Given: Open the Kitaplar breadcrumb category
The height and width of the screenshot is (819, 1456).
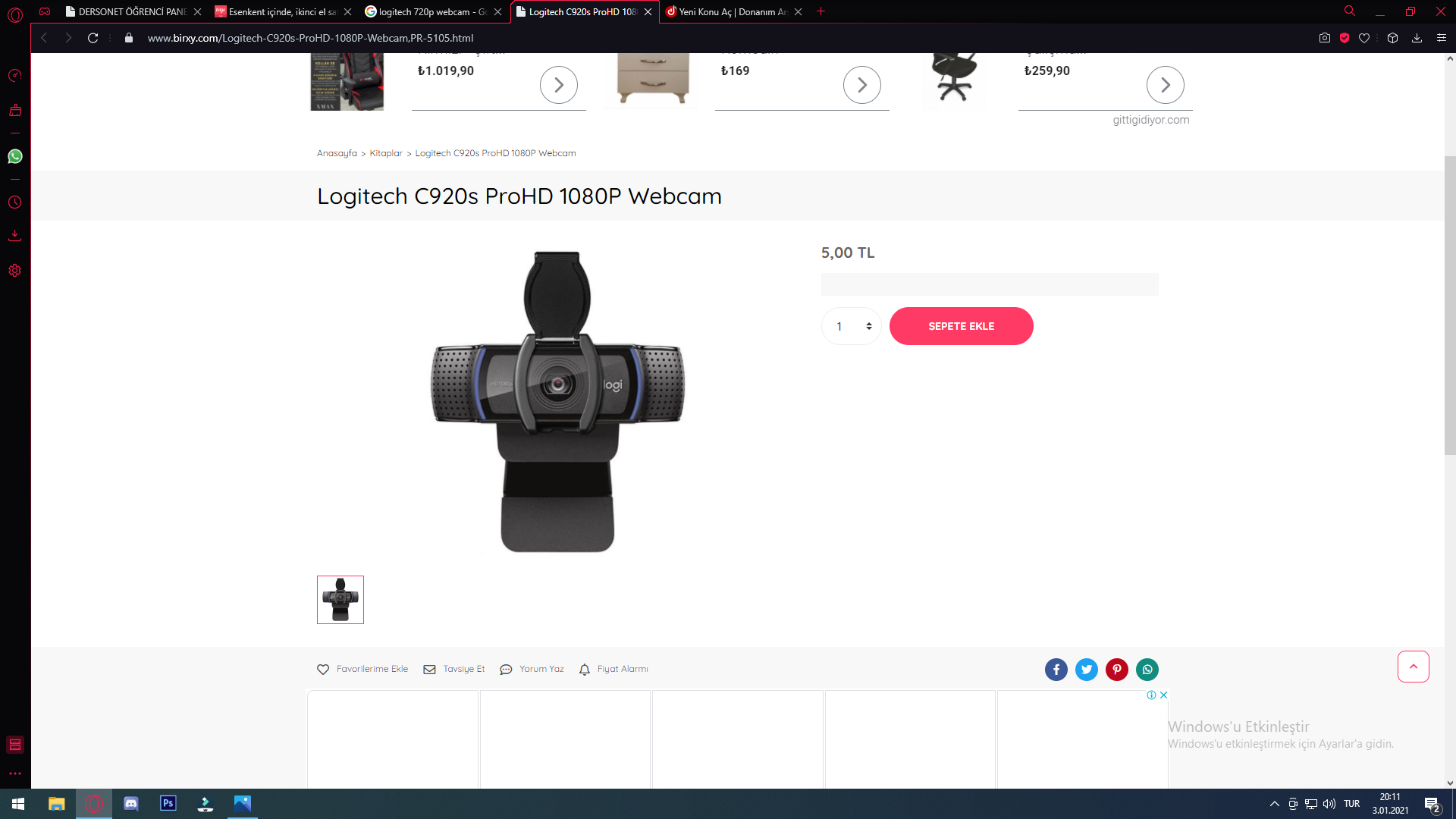Looking at the screenshot, I should point(386,153).
